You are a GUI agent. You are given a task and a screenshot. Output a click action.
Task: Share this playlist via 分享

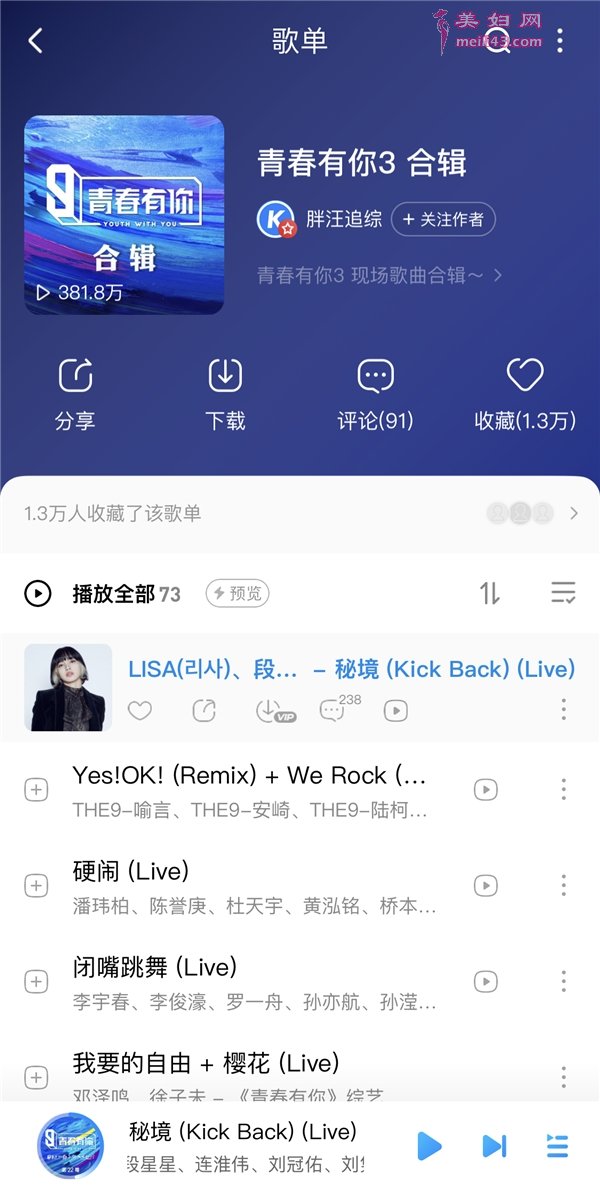[x=75, y=394]
